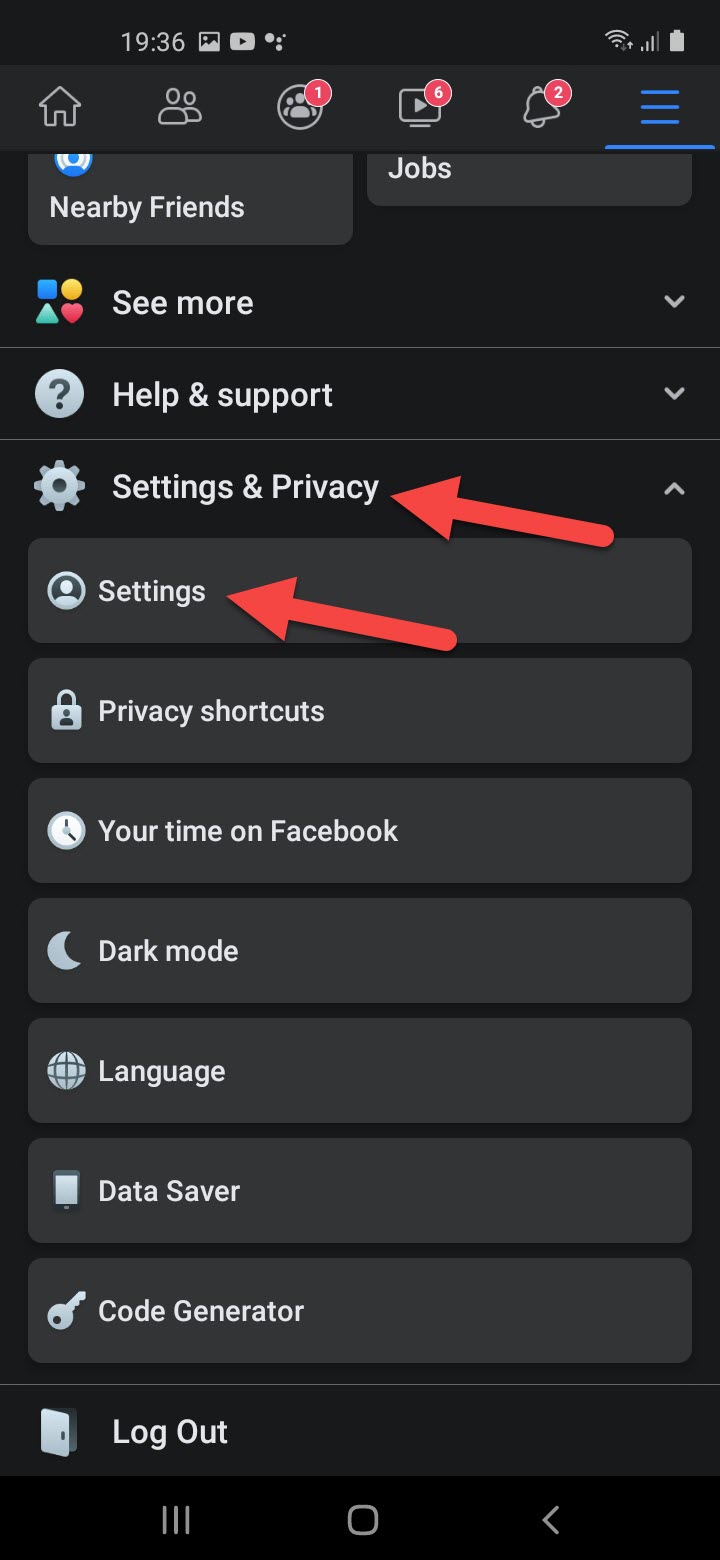Open Settings
720x1560 pixels.
360,591
